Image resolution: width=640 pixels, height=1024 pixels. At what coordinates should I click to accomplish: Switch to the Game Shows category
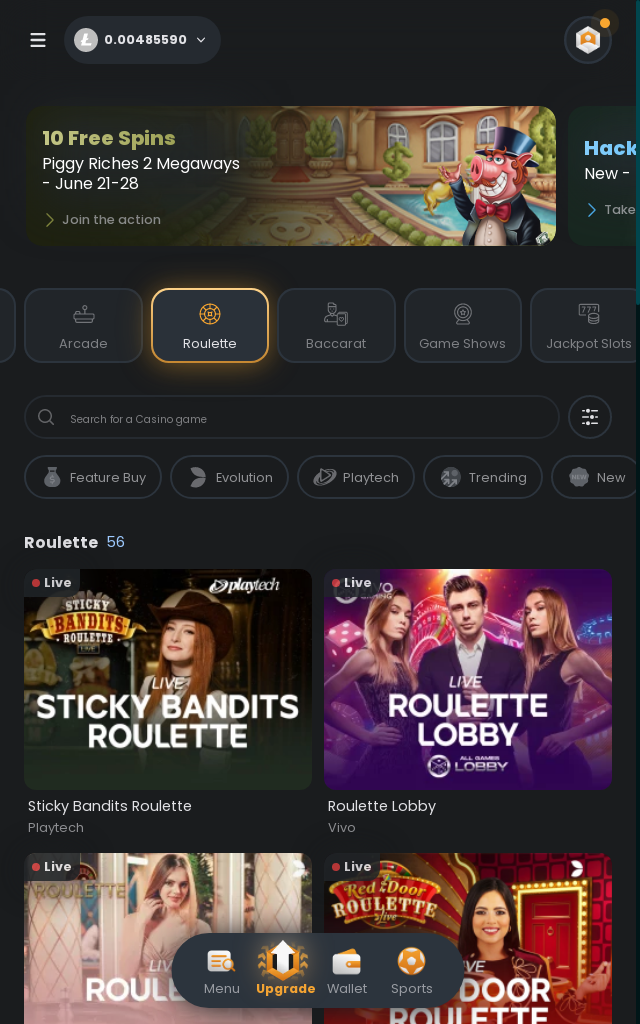462,325
